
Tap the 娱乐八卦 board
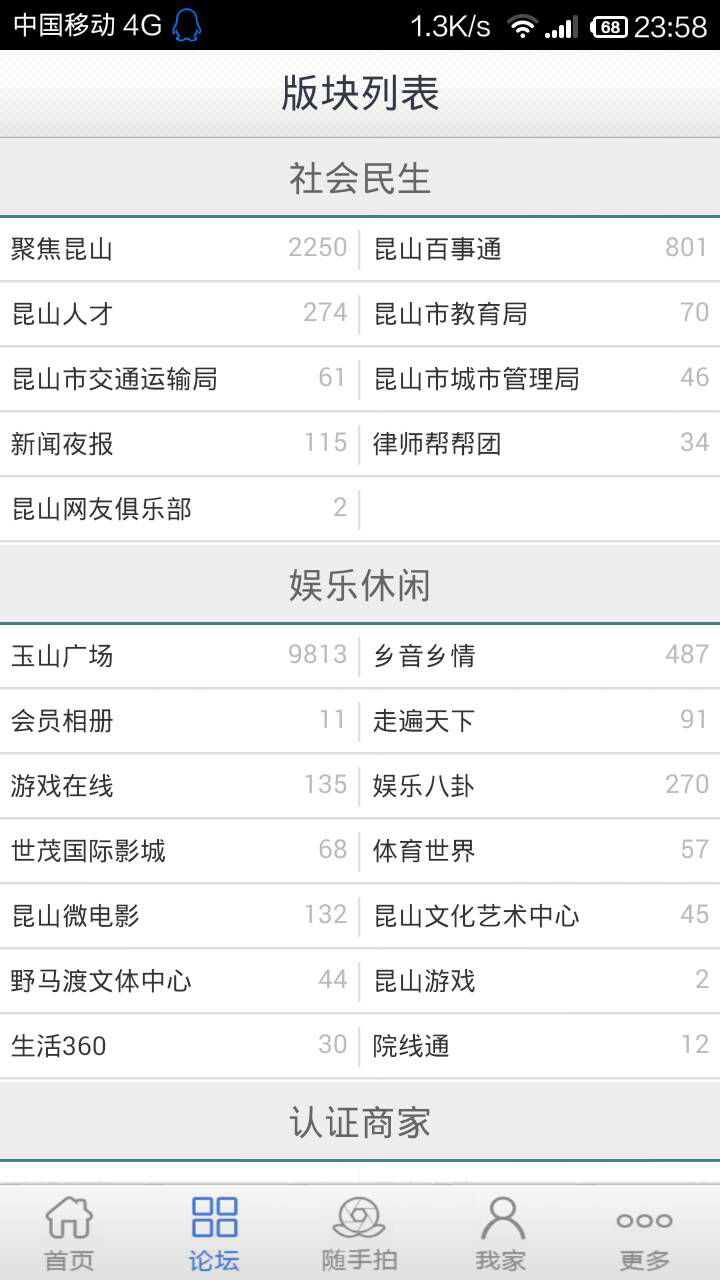(x=540, y=785)
